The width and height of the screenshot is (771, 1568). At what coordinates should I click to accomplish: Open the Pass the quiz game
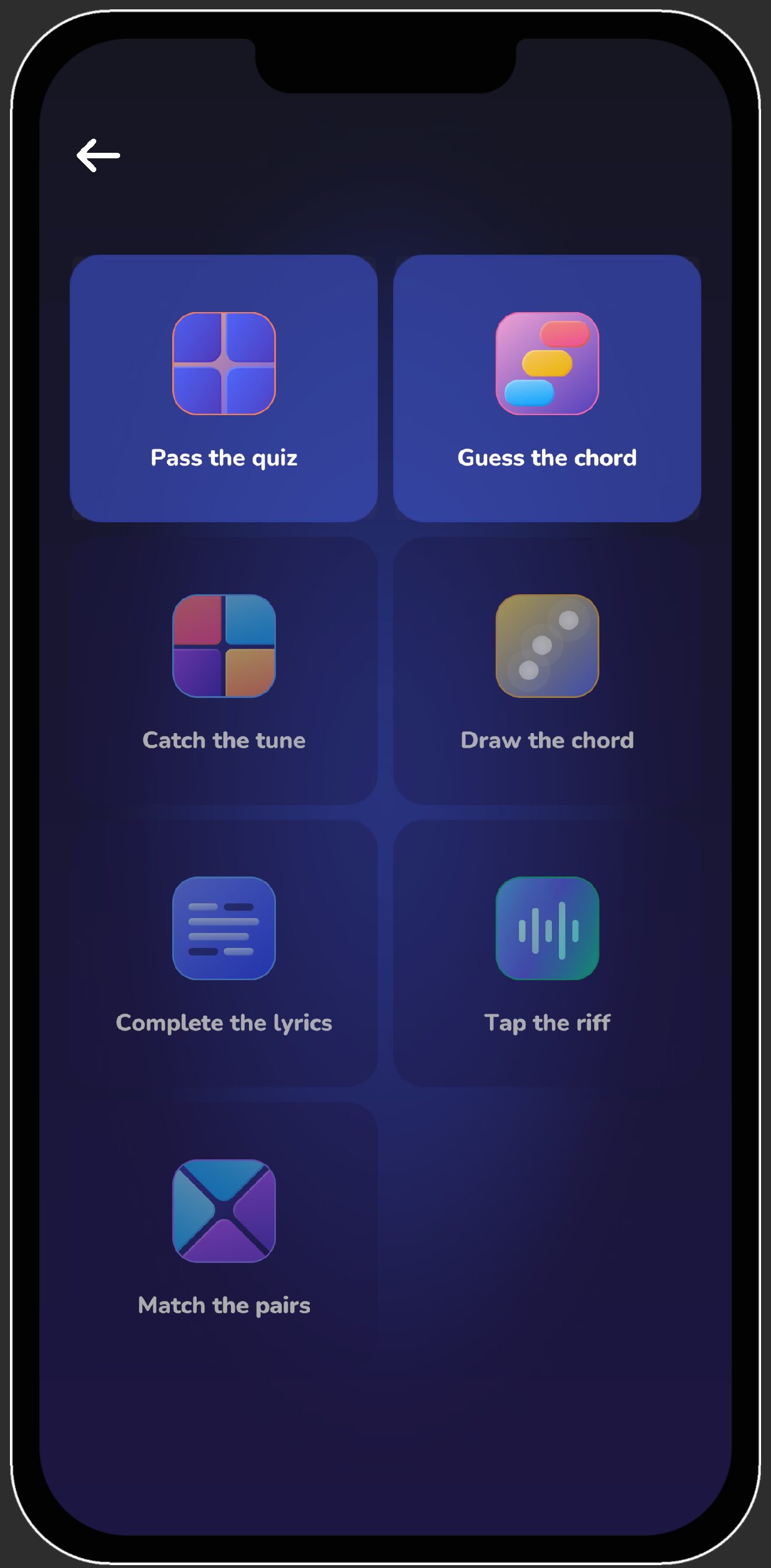click(x=223, y=388)
